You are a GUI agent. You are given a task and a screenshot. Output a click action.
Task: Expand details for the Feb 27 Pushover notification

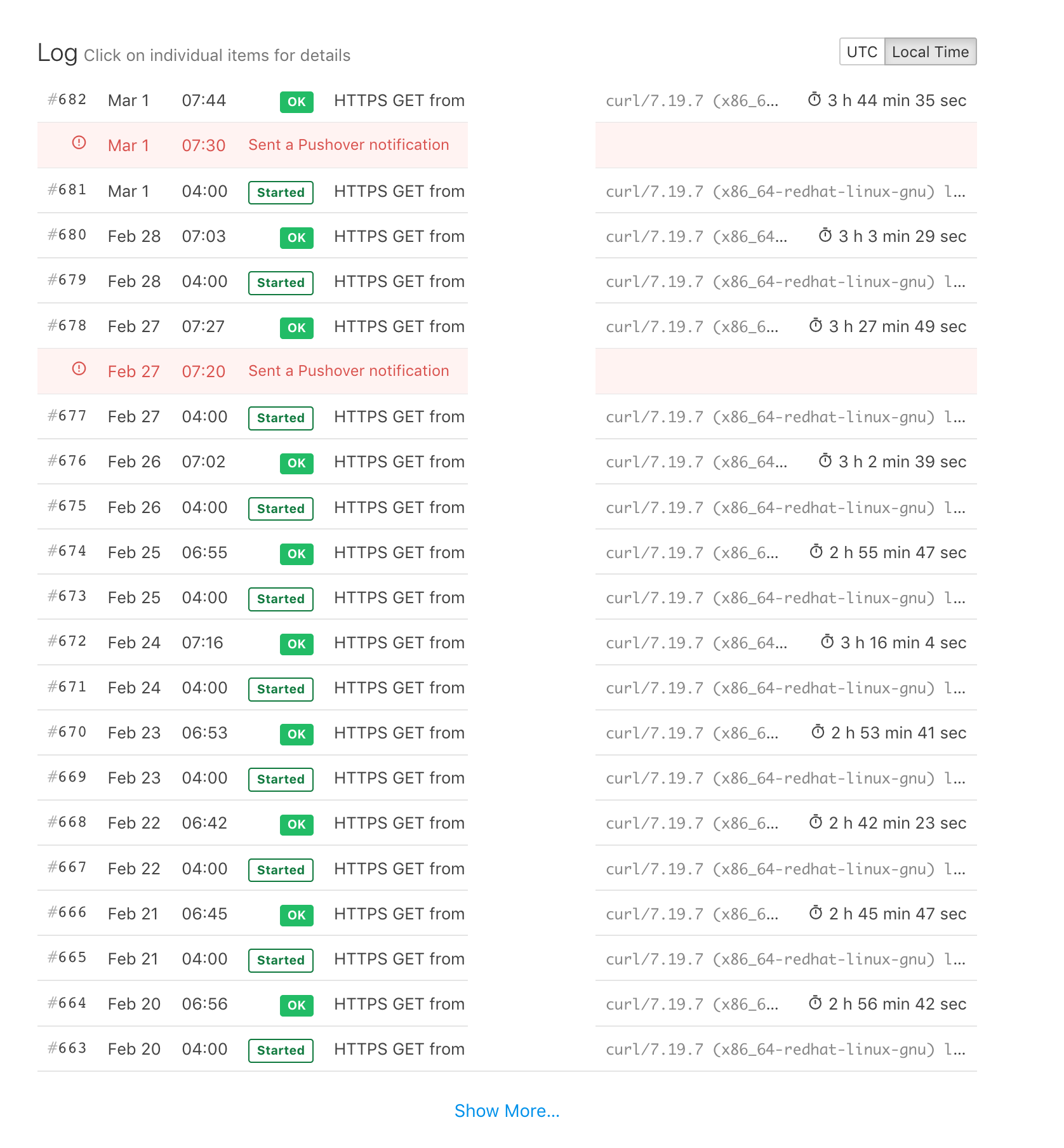(348, 370)
